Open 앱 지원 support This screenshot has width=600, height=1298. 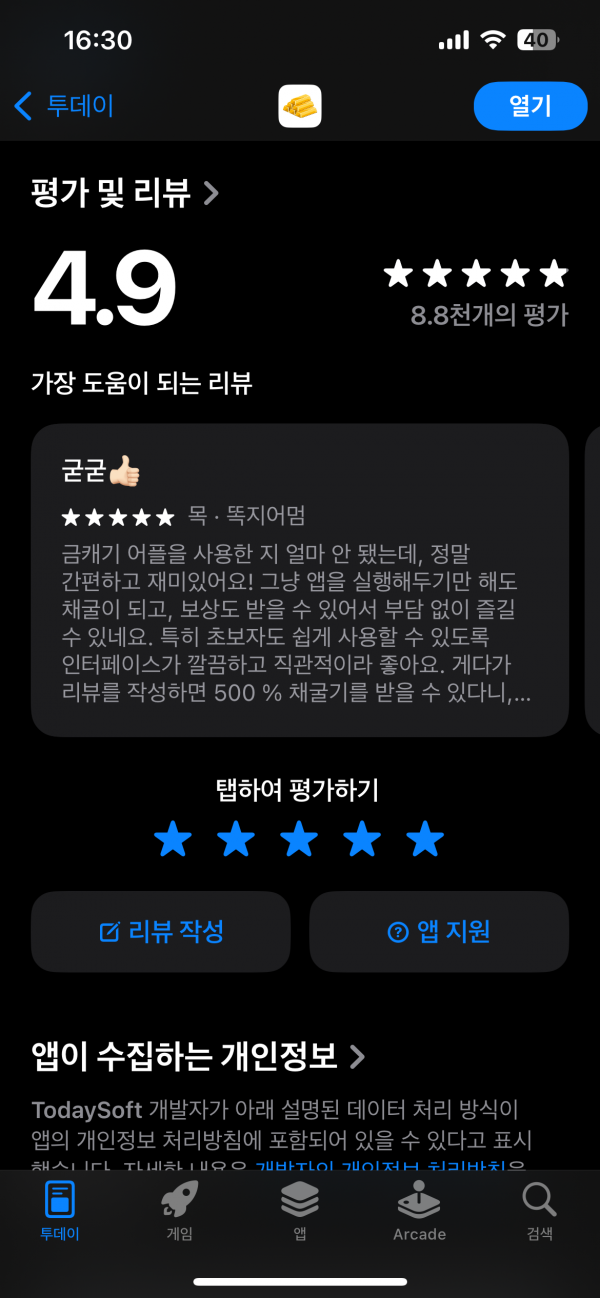point(439,932)
